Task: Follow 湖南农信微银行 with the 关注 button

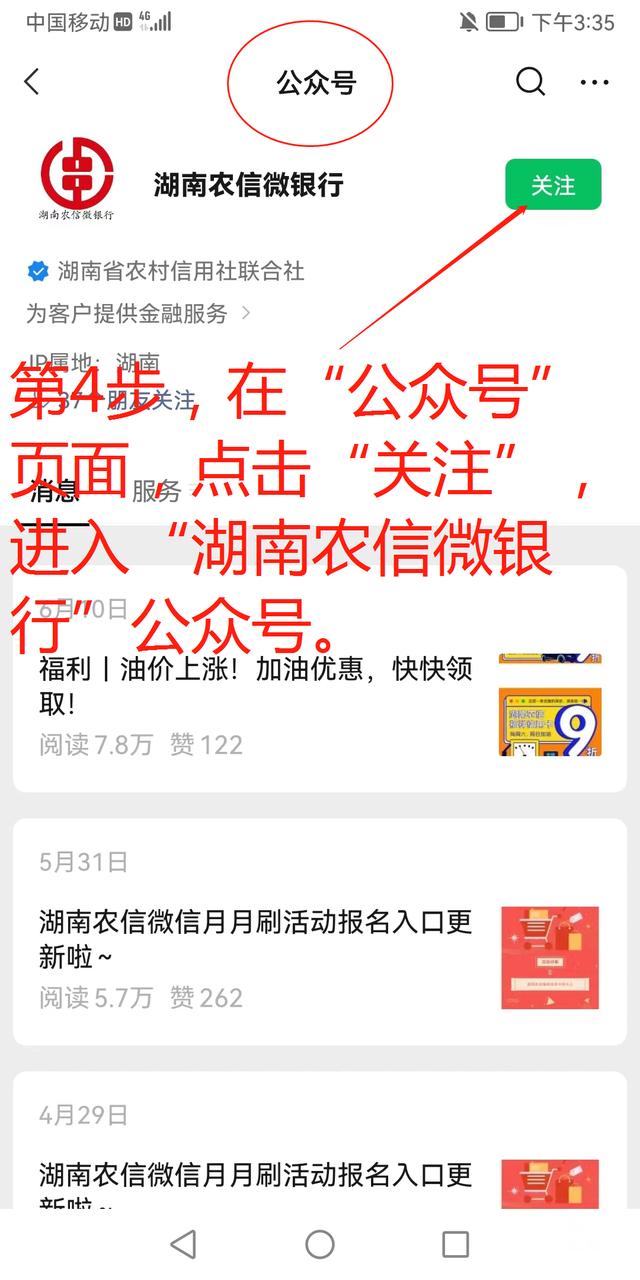Action: (553, 185)
